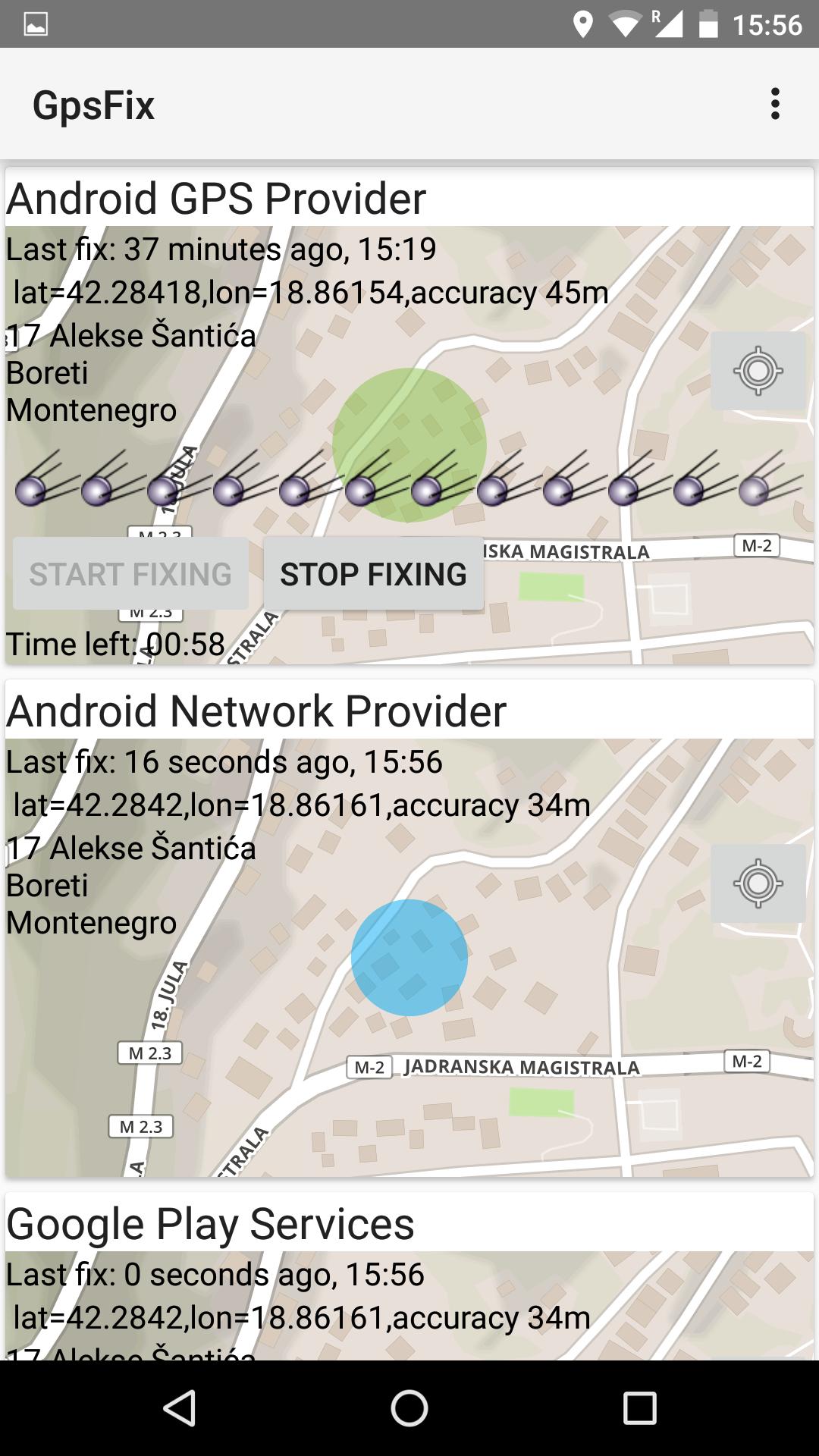This screenshot has height=1456, width=819.
Task: Open the overflow menu in GpsFix
Action: 774,104
